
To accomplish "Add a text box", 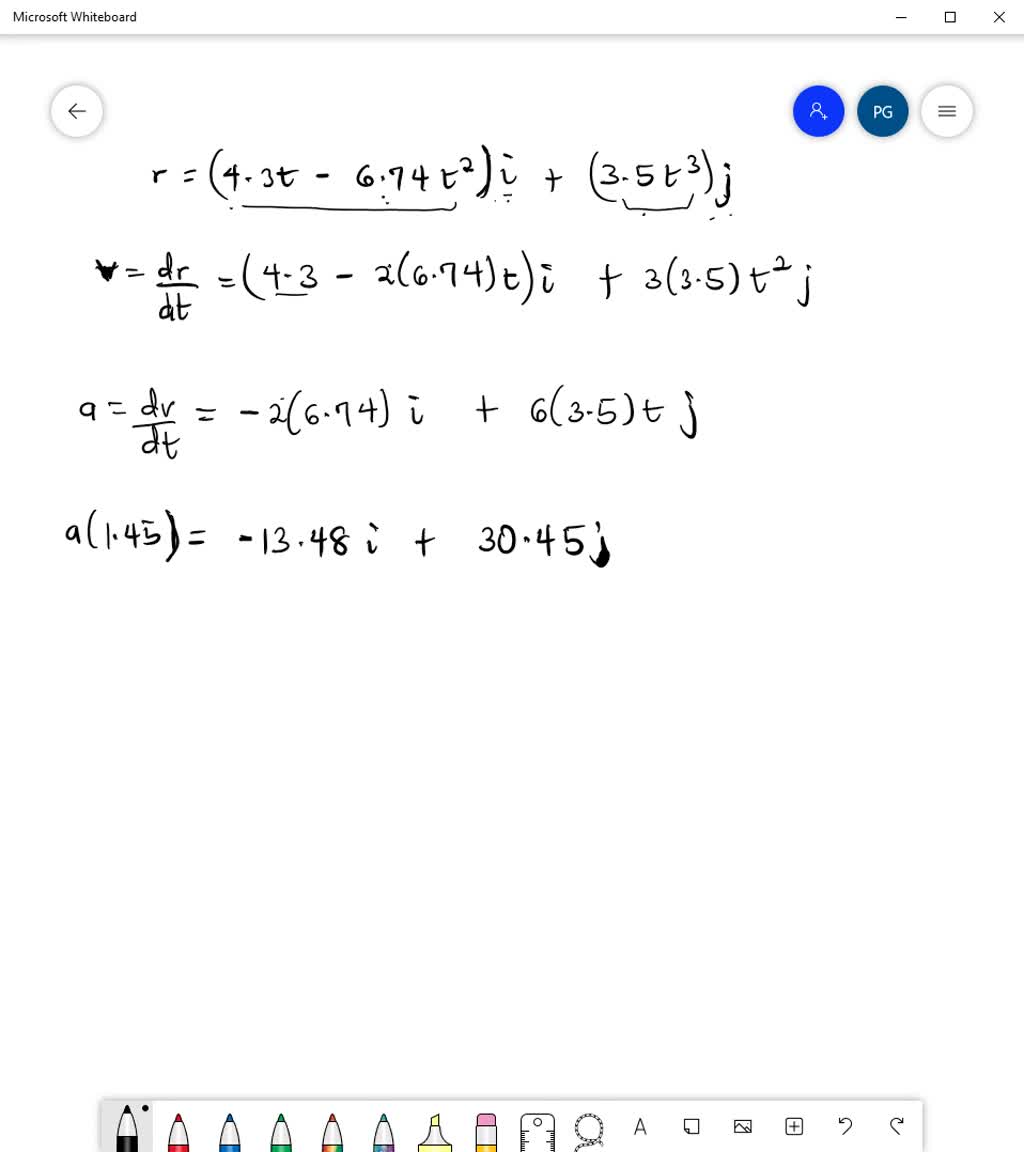I will (640, 1127).
